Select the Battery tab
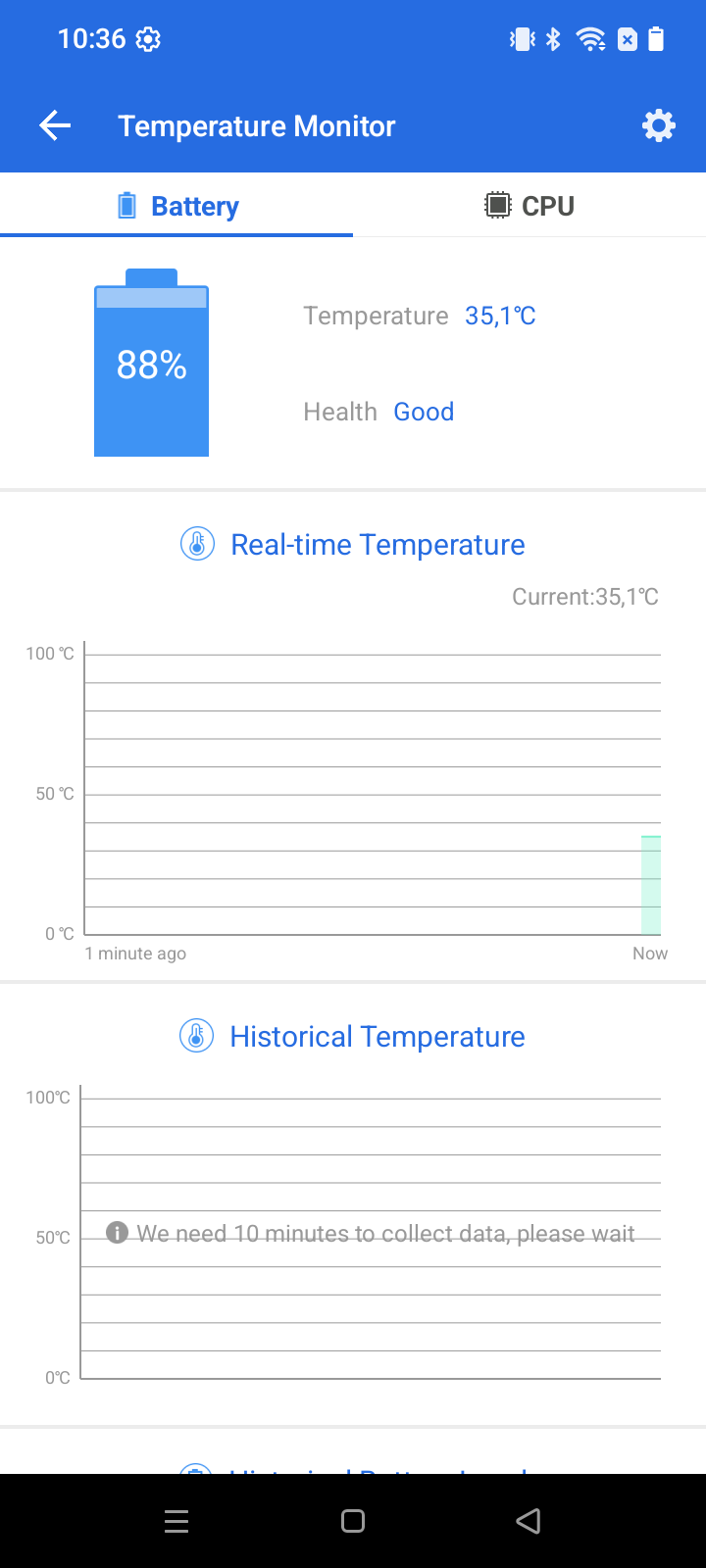Screen dimensions: 706x1568 pos(176,206)
